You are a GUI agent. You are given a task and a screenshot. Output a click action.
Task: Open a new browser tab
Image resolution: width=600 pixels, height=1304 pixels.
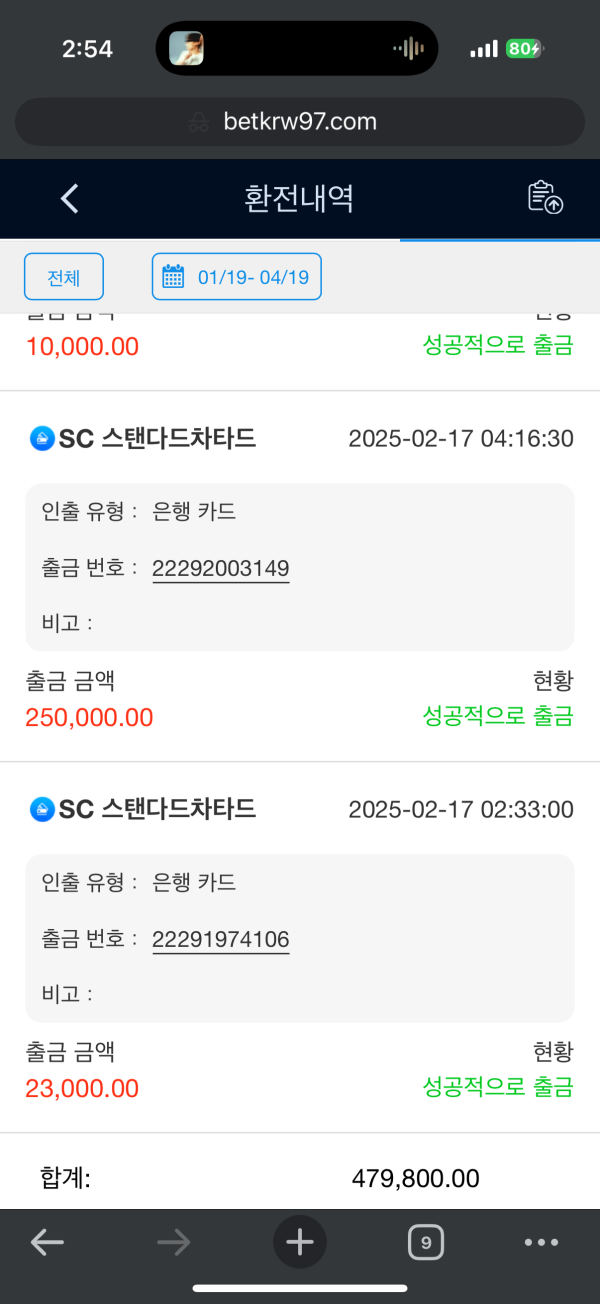point(300,1243)
